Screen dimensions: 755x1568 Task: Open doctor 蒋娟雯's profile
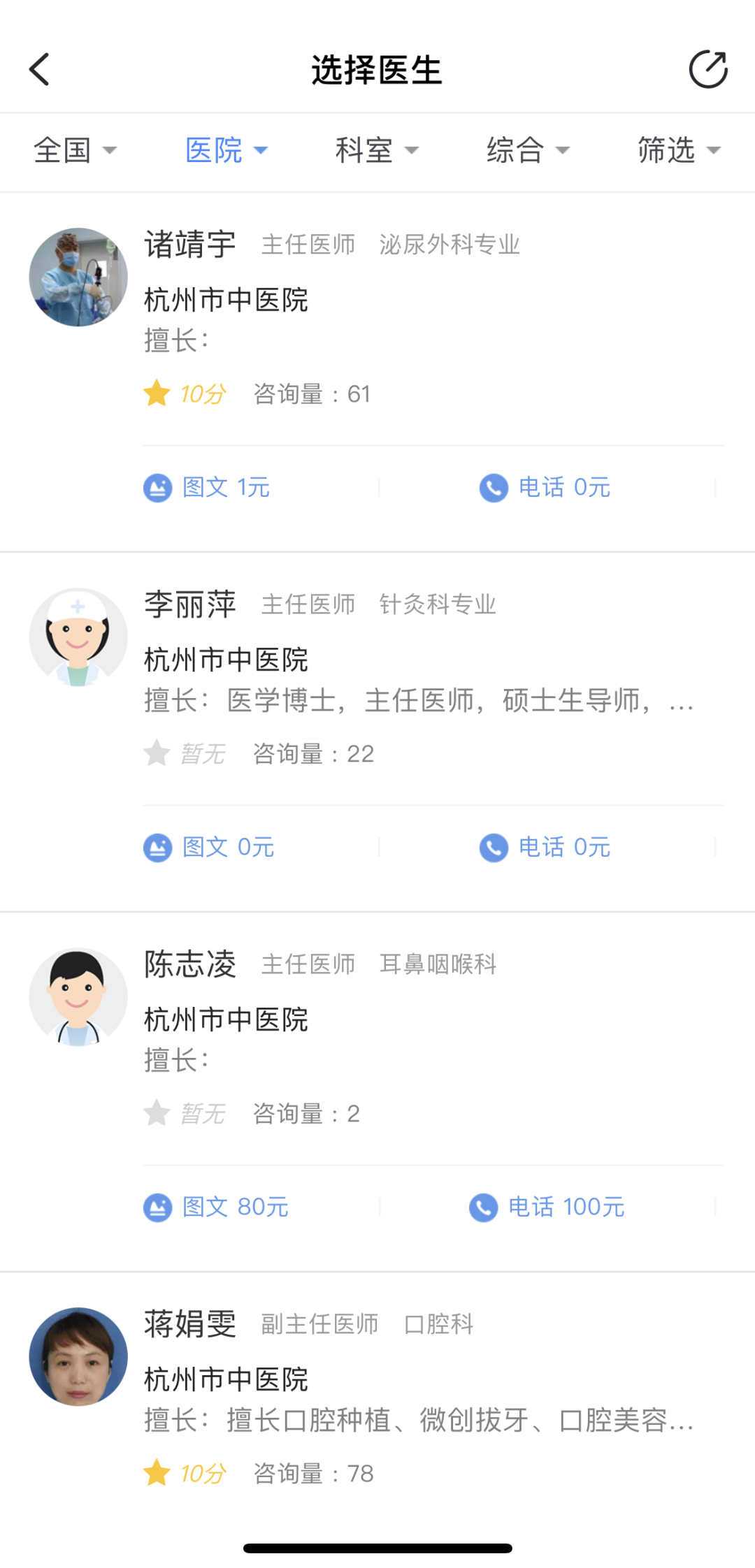click(x=190, y=1325)
